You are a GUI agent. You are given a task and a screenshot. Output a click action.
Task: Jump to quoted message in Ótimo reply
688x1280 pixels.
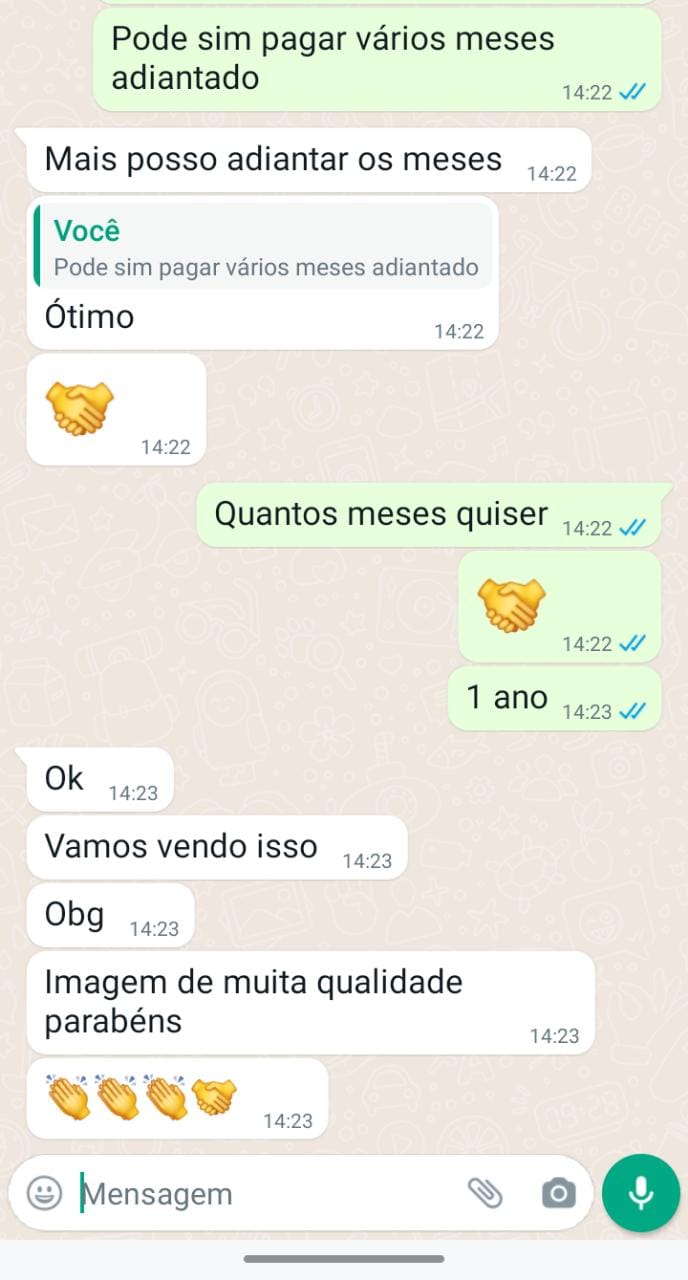262,246
